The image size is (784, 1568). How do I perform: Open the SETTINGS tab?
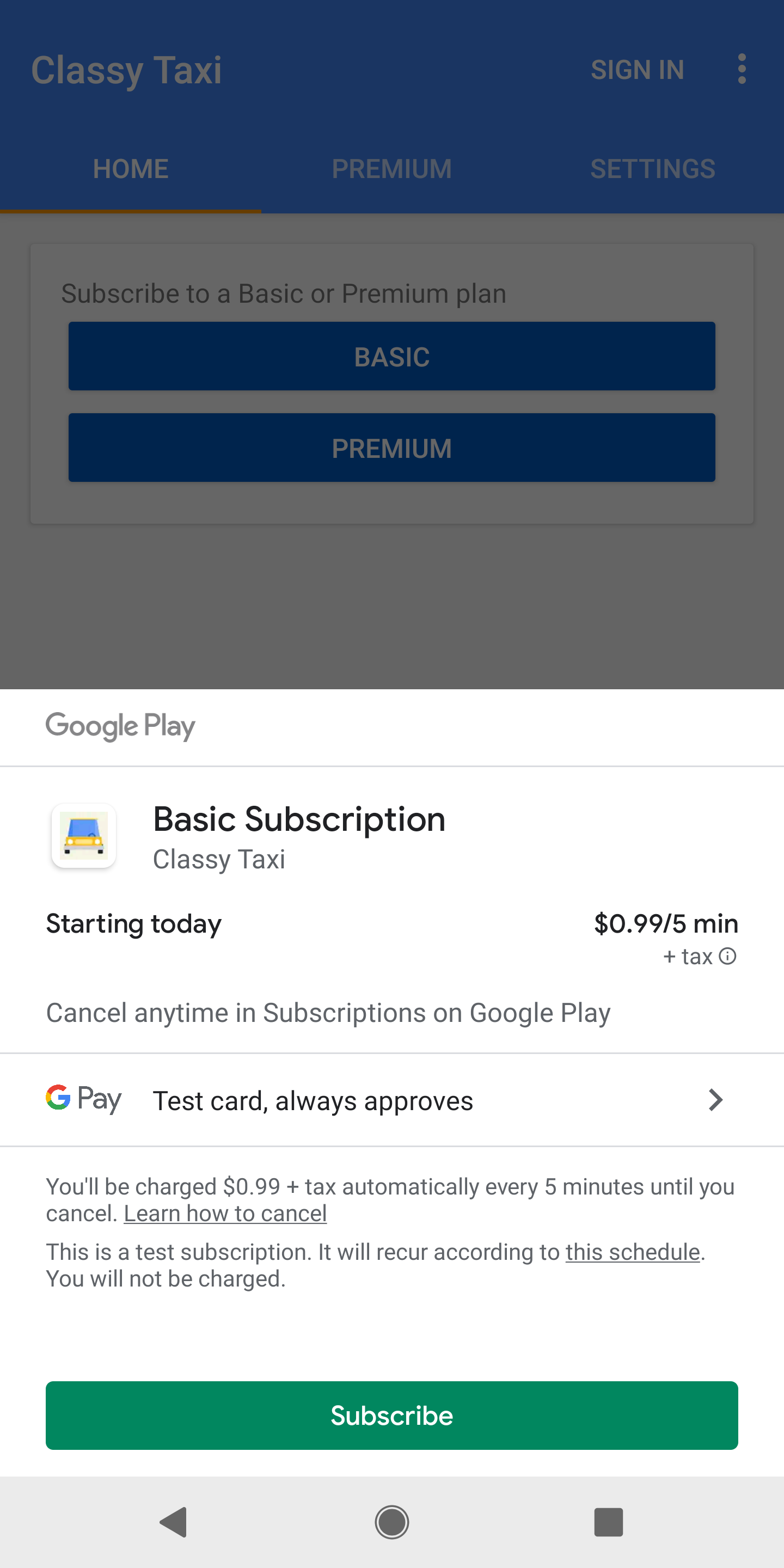tap(653, 169)
